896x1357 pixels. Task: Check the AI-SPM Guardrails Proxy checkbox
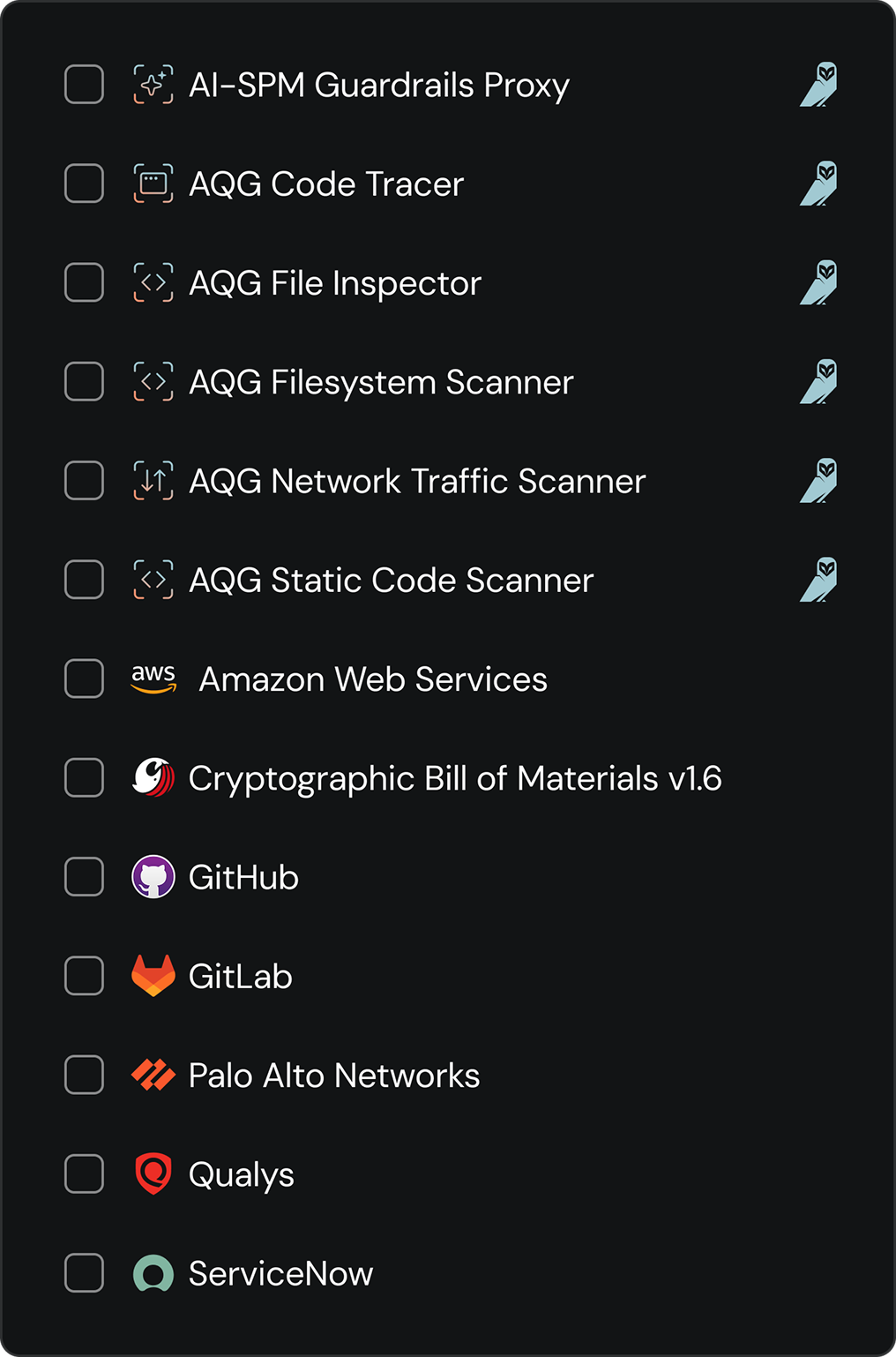click(85, 85)
